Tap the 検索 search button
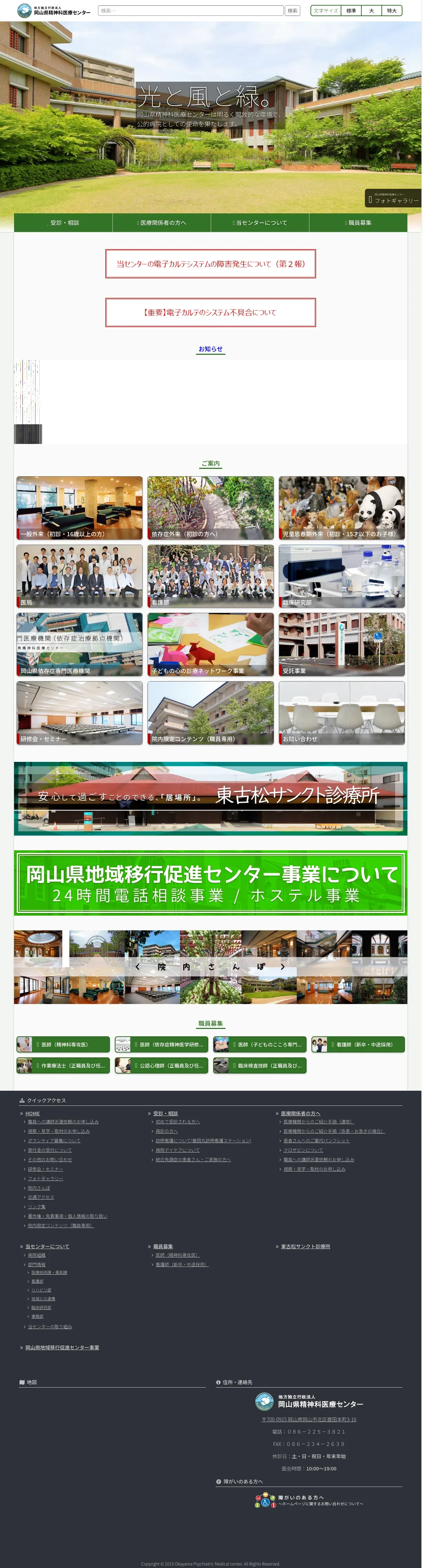The image size is (439, 1568). 292,11
